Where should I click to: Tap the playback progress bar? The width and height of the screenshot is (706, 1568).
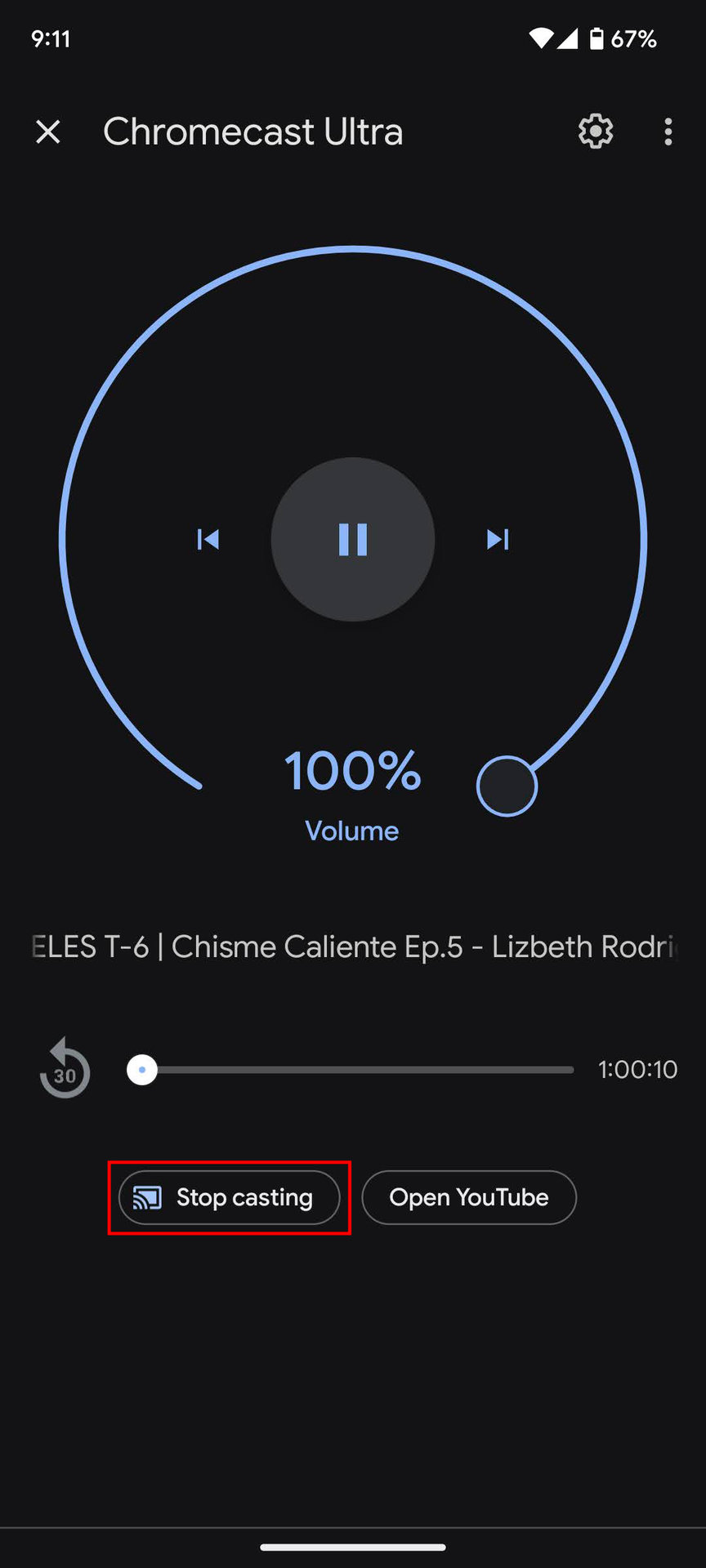(x=351, y=1069)
